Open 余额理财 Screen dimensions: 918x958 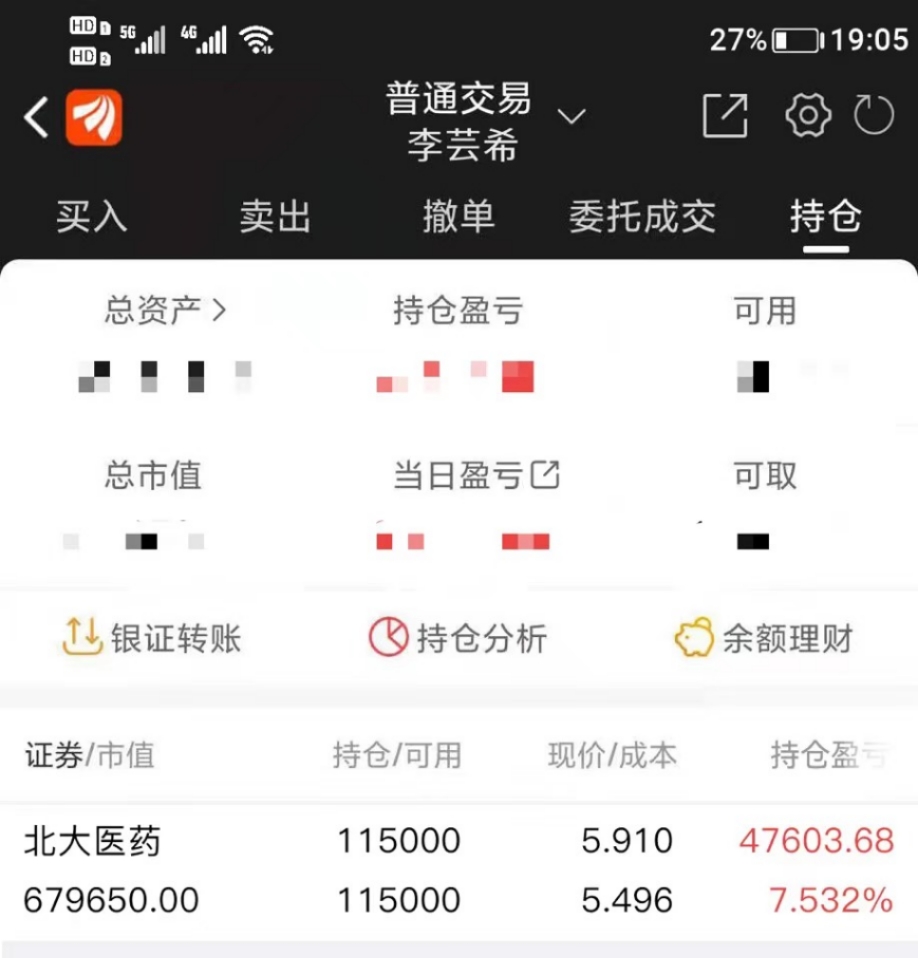pyautogui.click(x=764, y=638)
